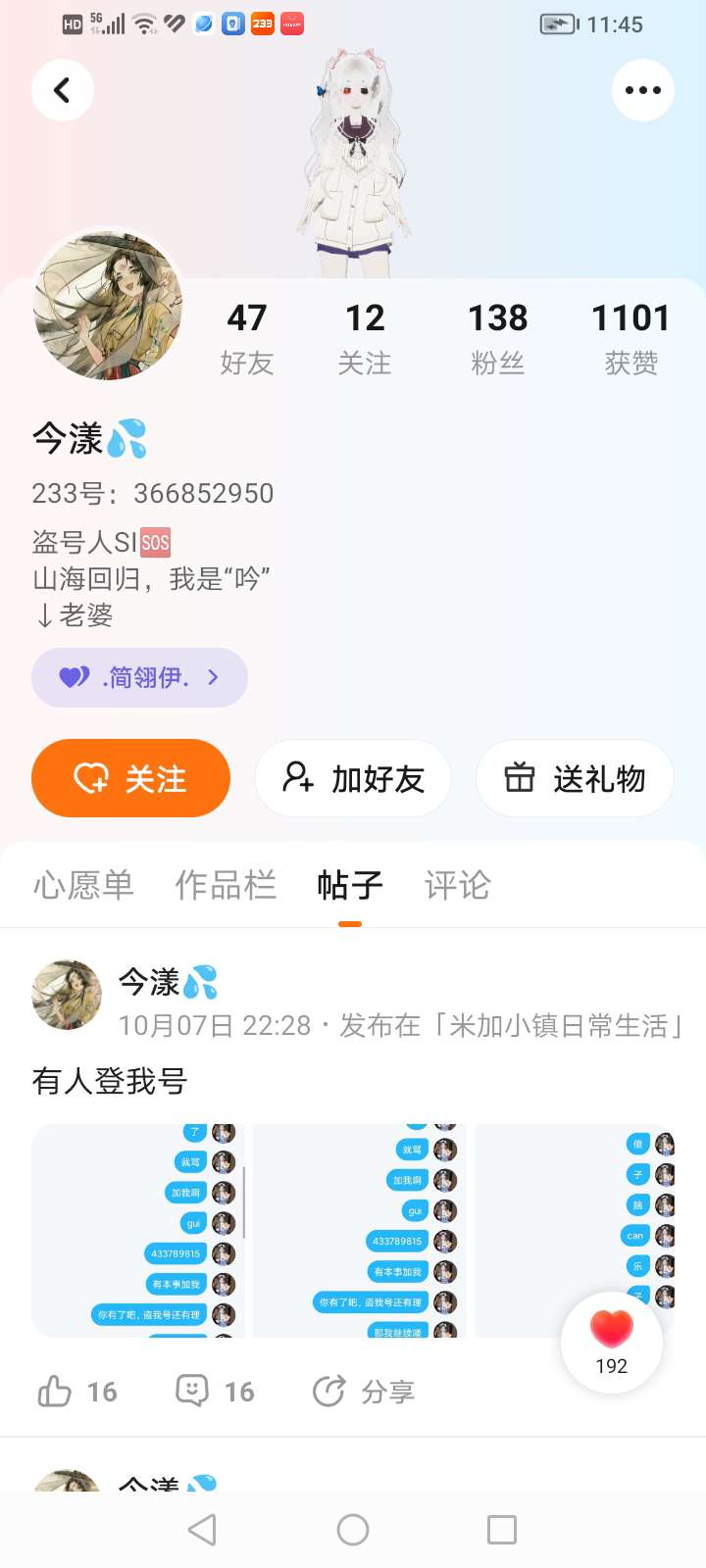Image resolution: width=706 pixels, height=1568 pixels.
Task: Select the 帖子 tab
Action: [350, 885]
